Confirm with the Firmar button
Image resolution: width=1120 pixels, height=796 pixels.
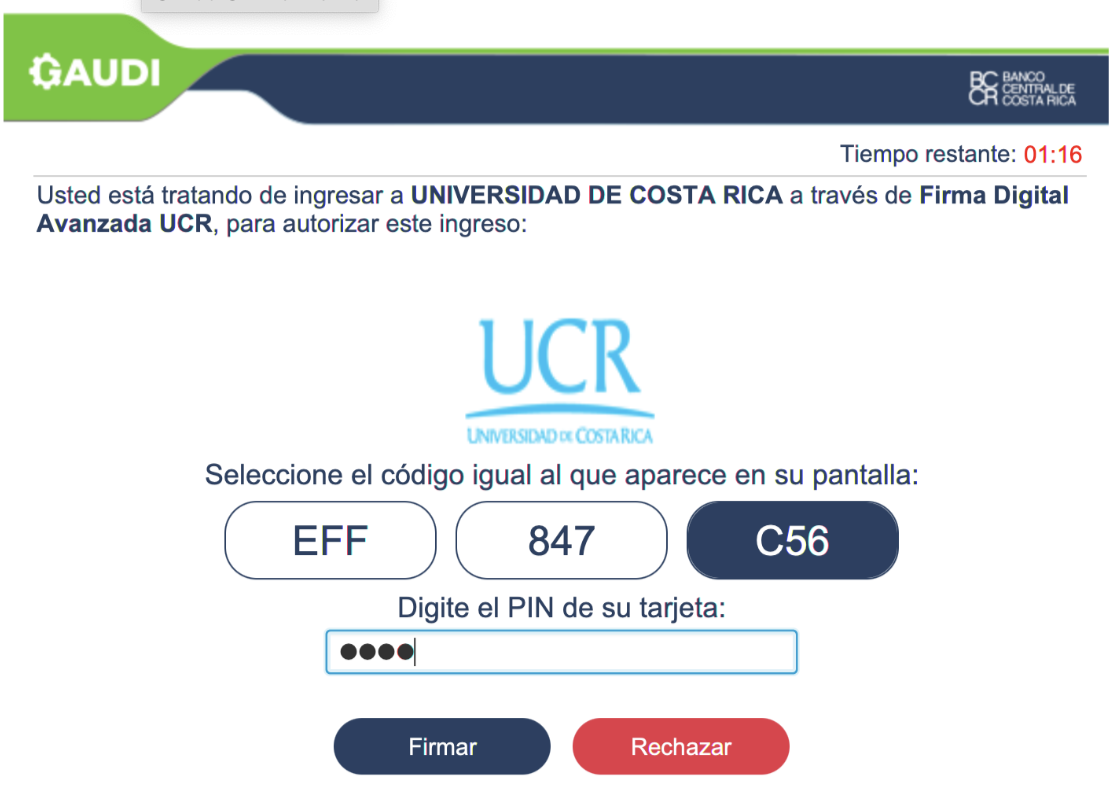(442, 747)
